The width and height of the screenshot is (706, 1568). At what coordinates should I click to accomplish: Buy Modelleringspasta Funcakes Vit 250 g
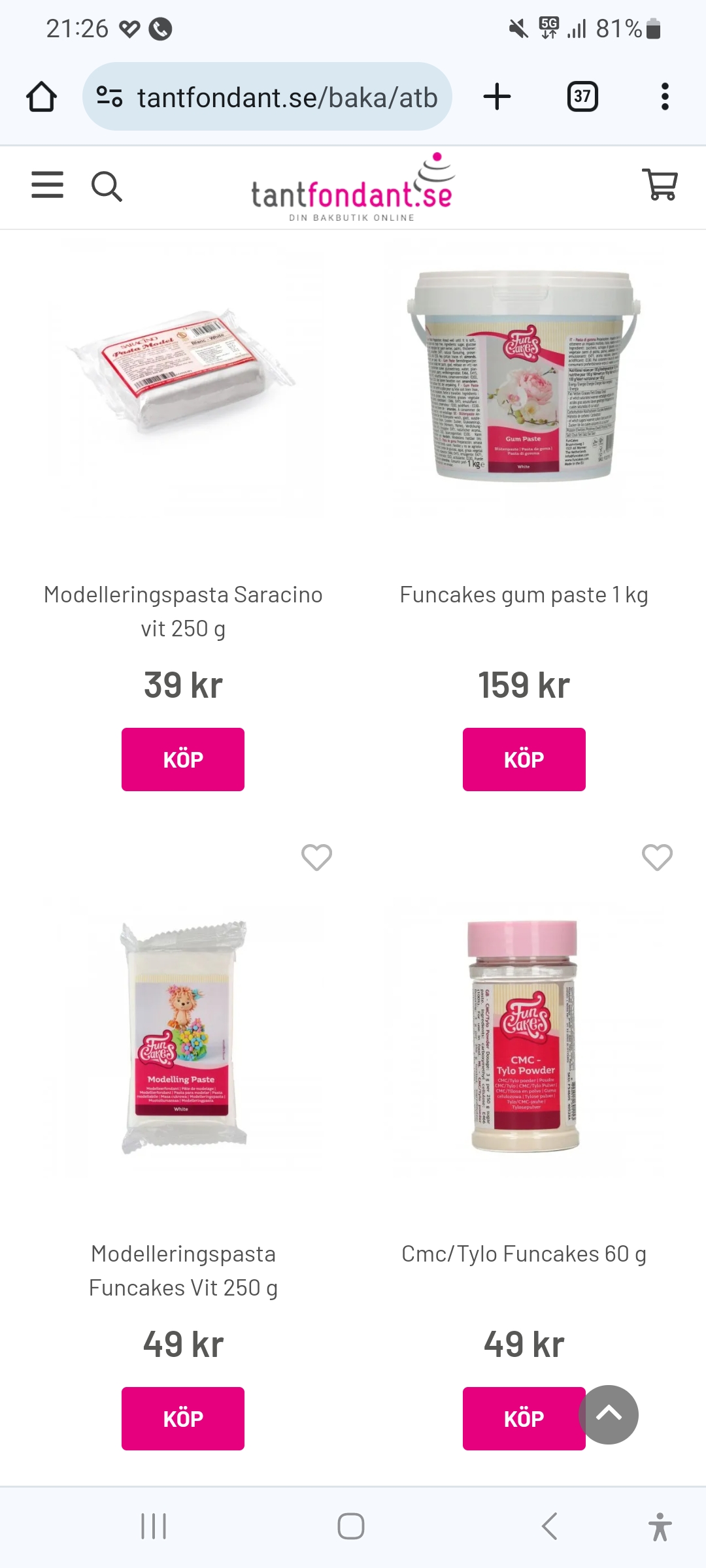coord(183,1418)
